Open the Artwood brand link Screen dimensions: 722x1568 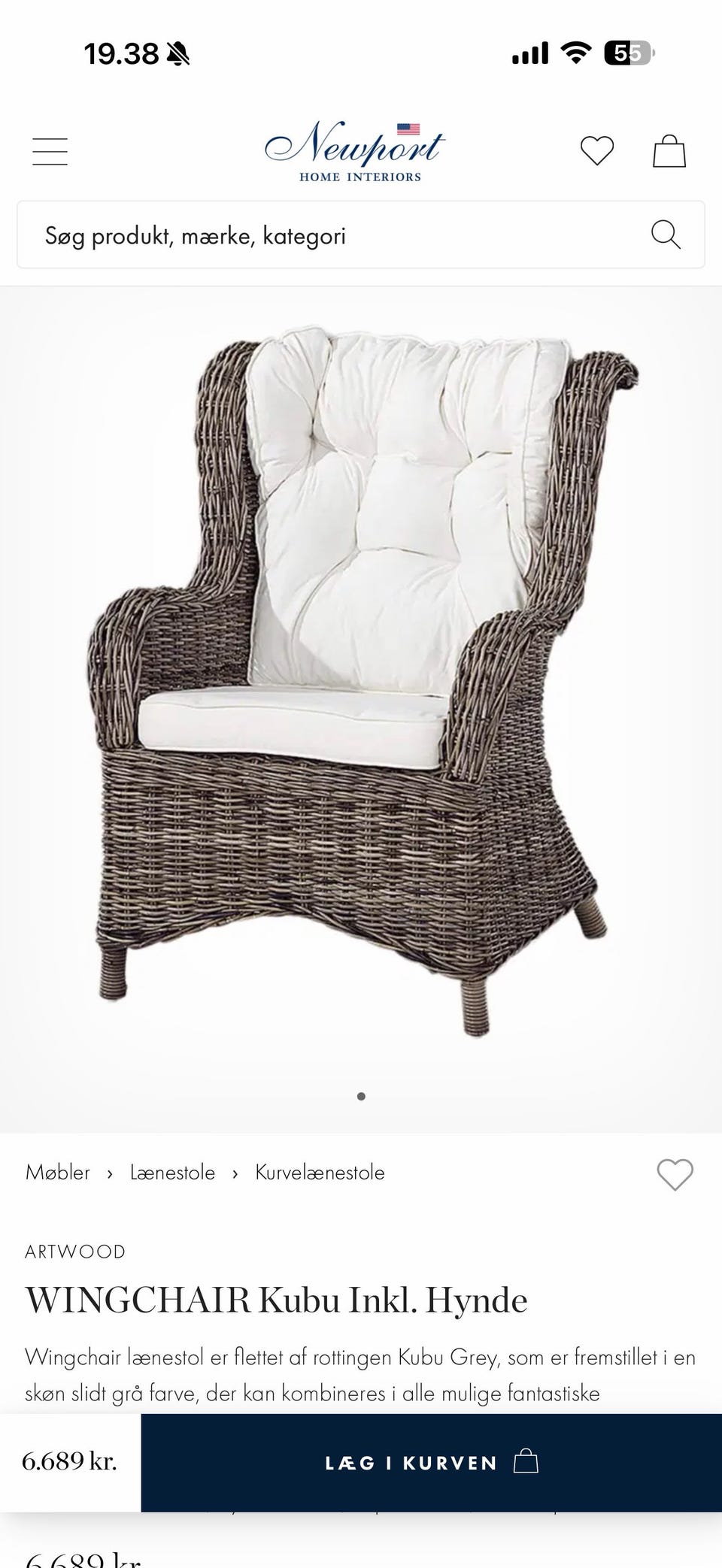tap(75, 1252)
